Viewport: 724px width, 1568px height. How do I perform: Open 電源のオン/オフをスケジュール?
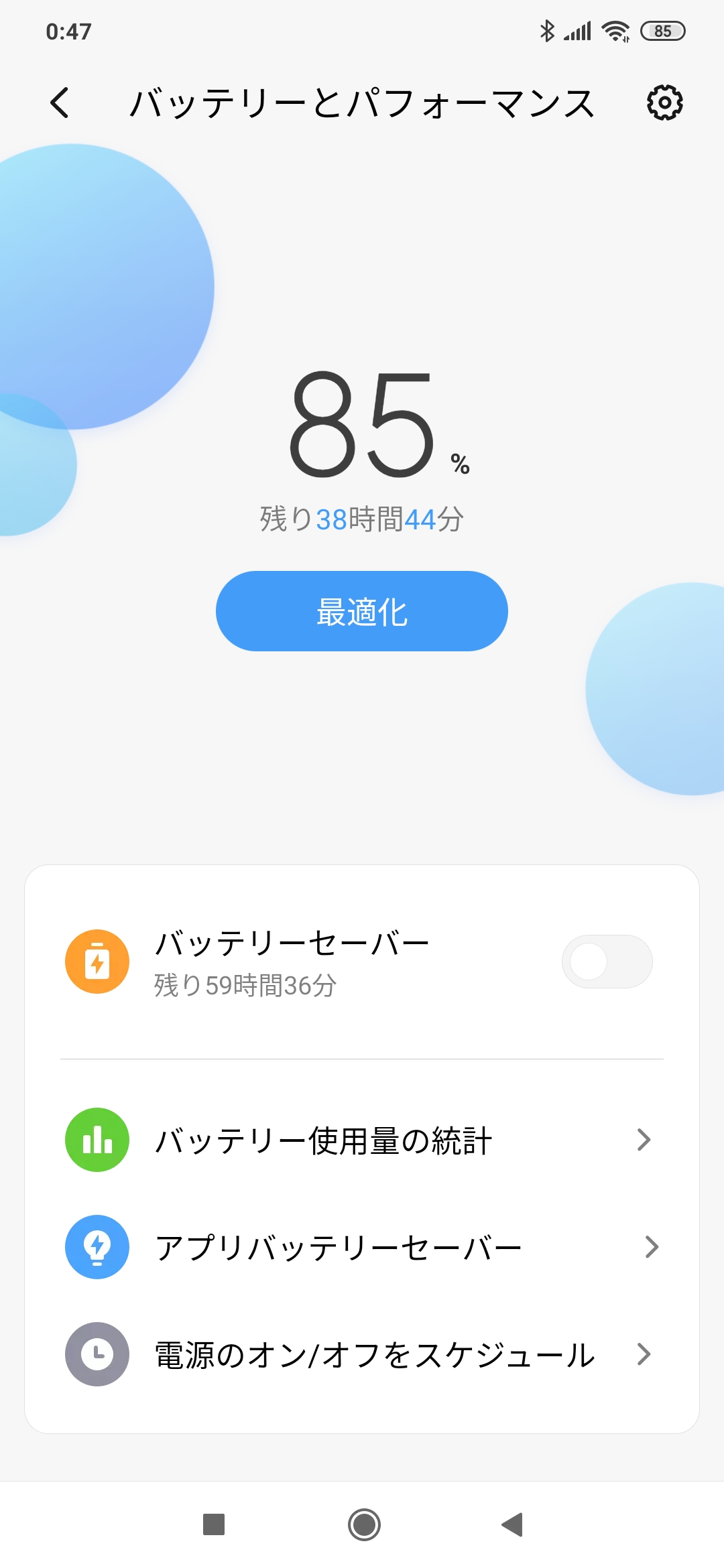click(x=362, y=1354)
